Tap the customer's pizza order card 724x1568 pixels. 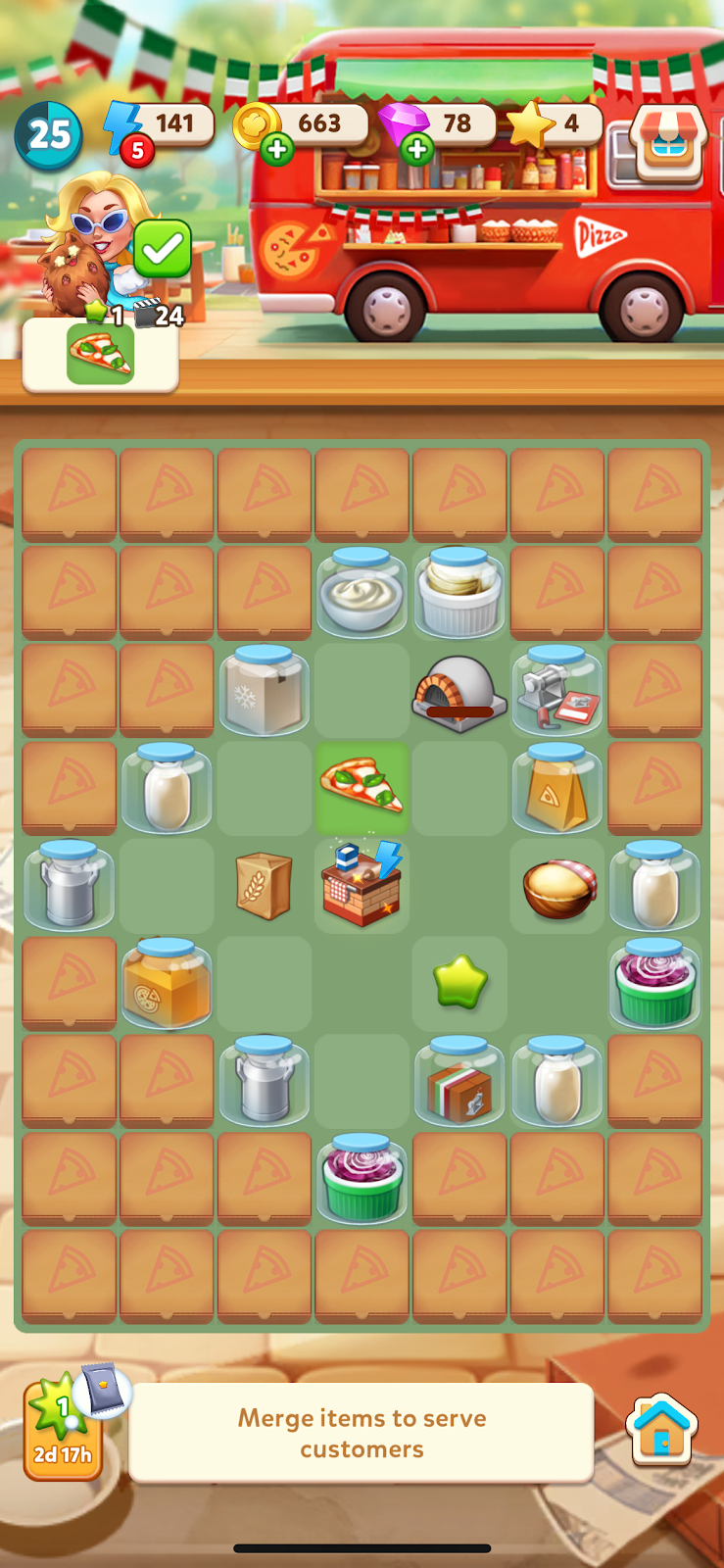(101, 355)
